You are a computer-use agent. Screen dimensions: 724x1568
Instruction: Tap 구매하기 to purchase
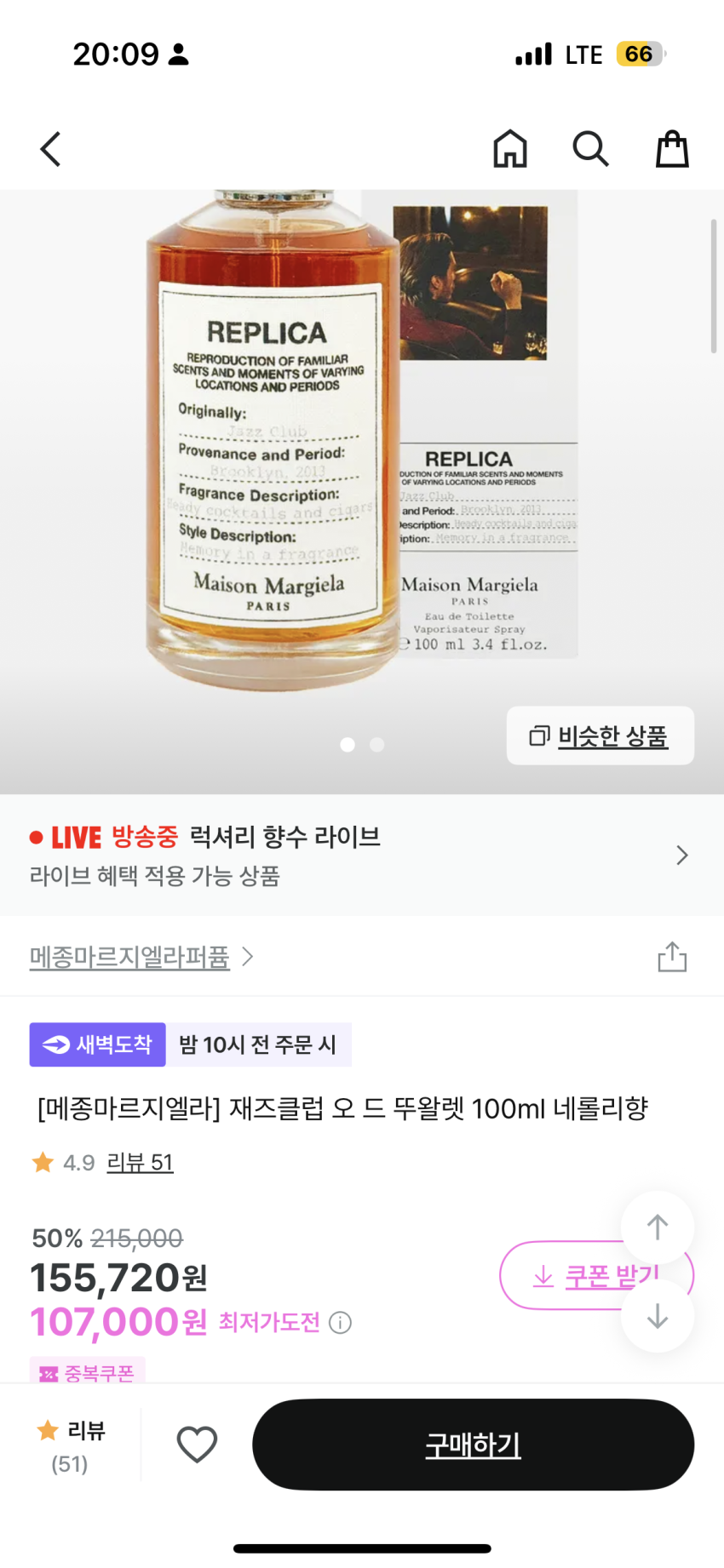click(x=473, y=1445)
